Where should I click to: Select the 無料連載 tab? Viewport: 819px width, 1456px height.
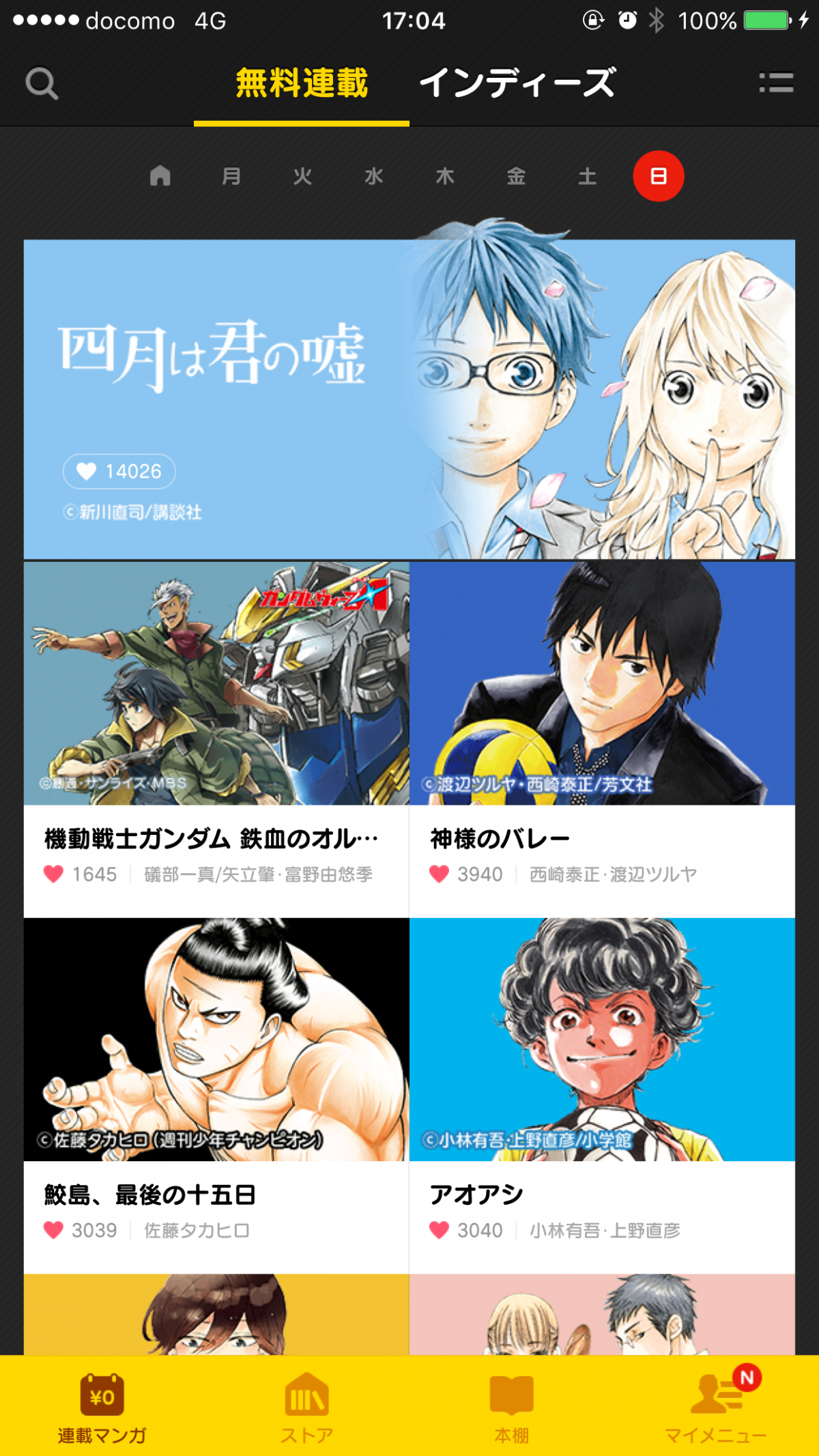click(302, 83)
